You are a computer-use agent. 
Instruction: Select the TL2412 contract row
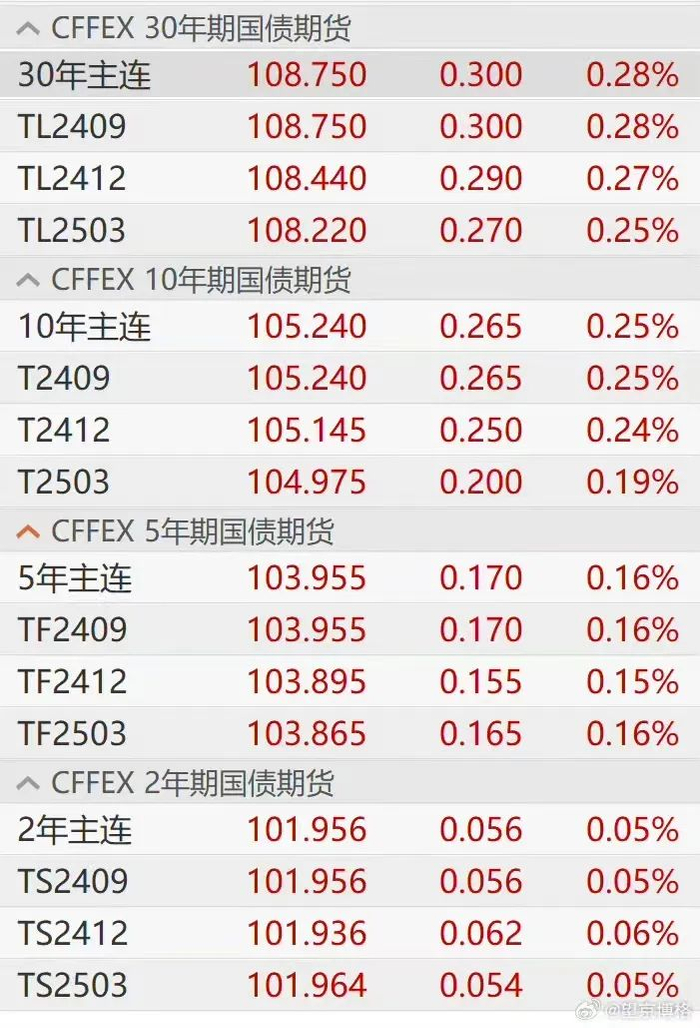click(72, 179)
